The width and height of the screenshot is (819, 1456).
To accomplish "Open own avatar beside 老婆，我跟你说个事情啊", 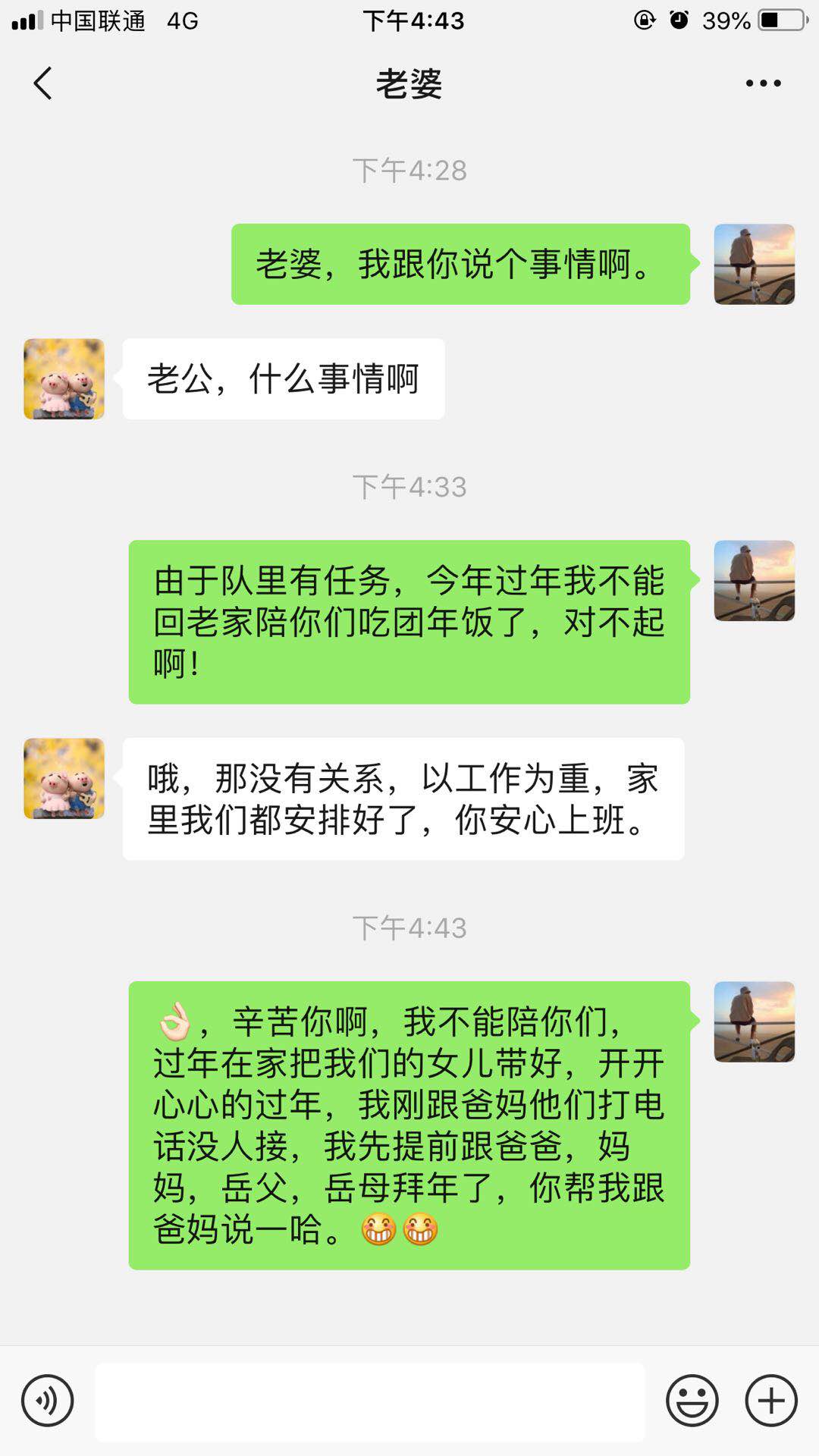I will coord(754,265).
